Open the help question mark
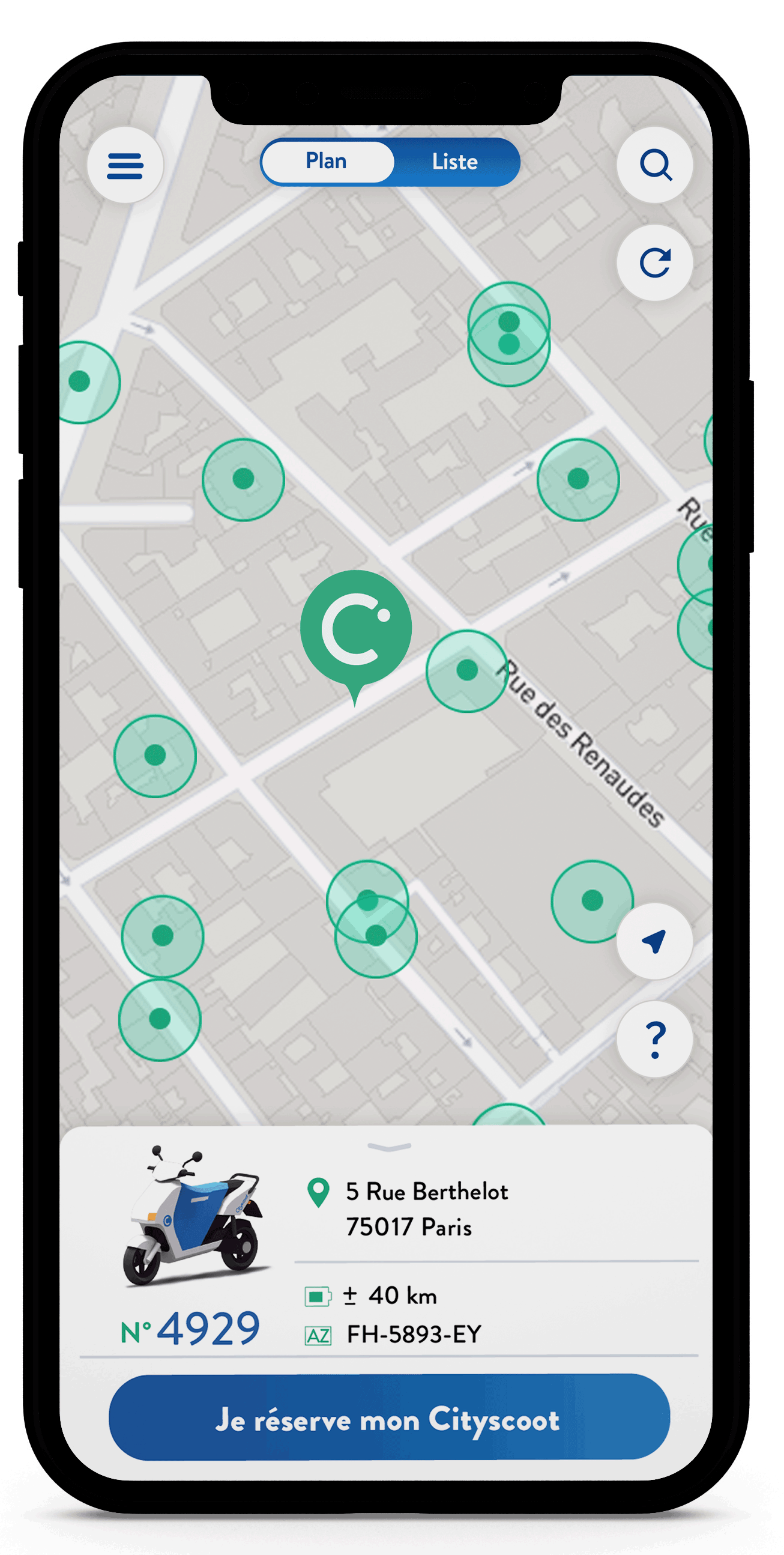 (x=655, y=1039)
